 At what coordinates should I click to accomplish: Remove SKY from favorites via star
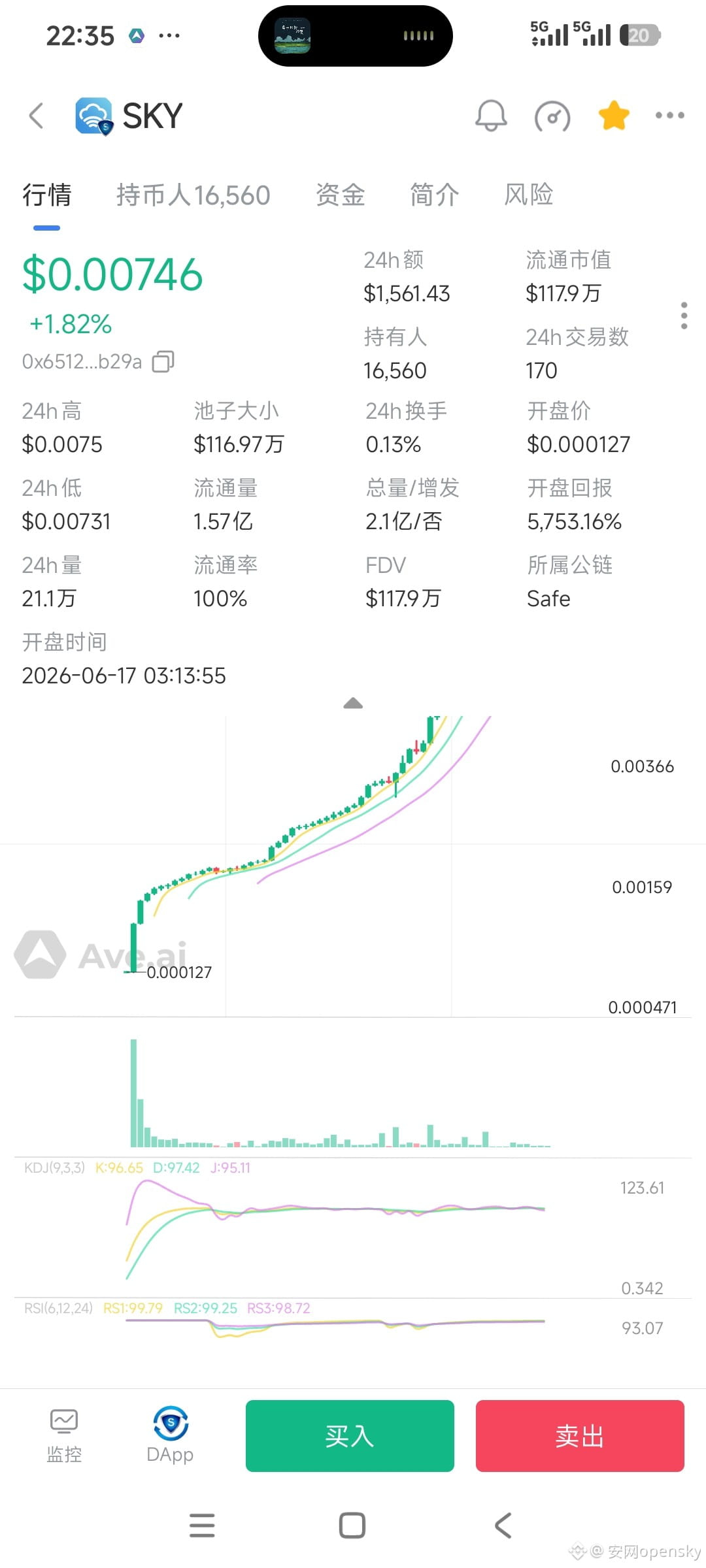tap(614, 116)
